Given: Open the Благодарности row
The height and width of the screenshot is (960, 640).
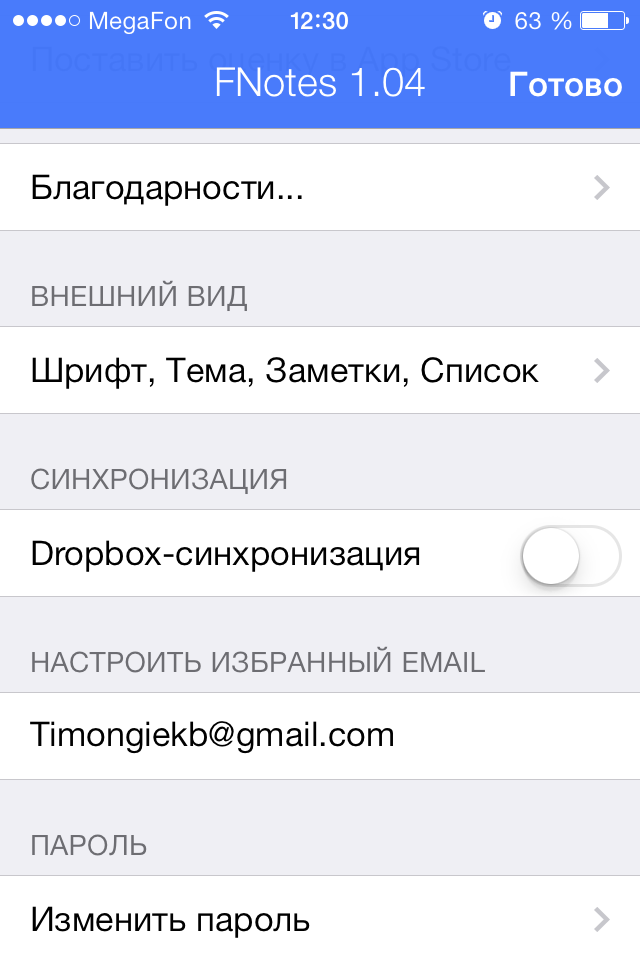Looking at the screenshot, I should tap(320, 187).
